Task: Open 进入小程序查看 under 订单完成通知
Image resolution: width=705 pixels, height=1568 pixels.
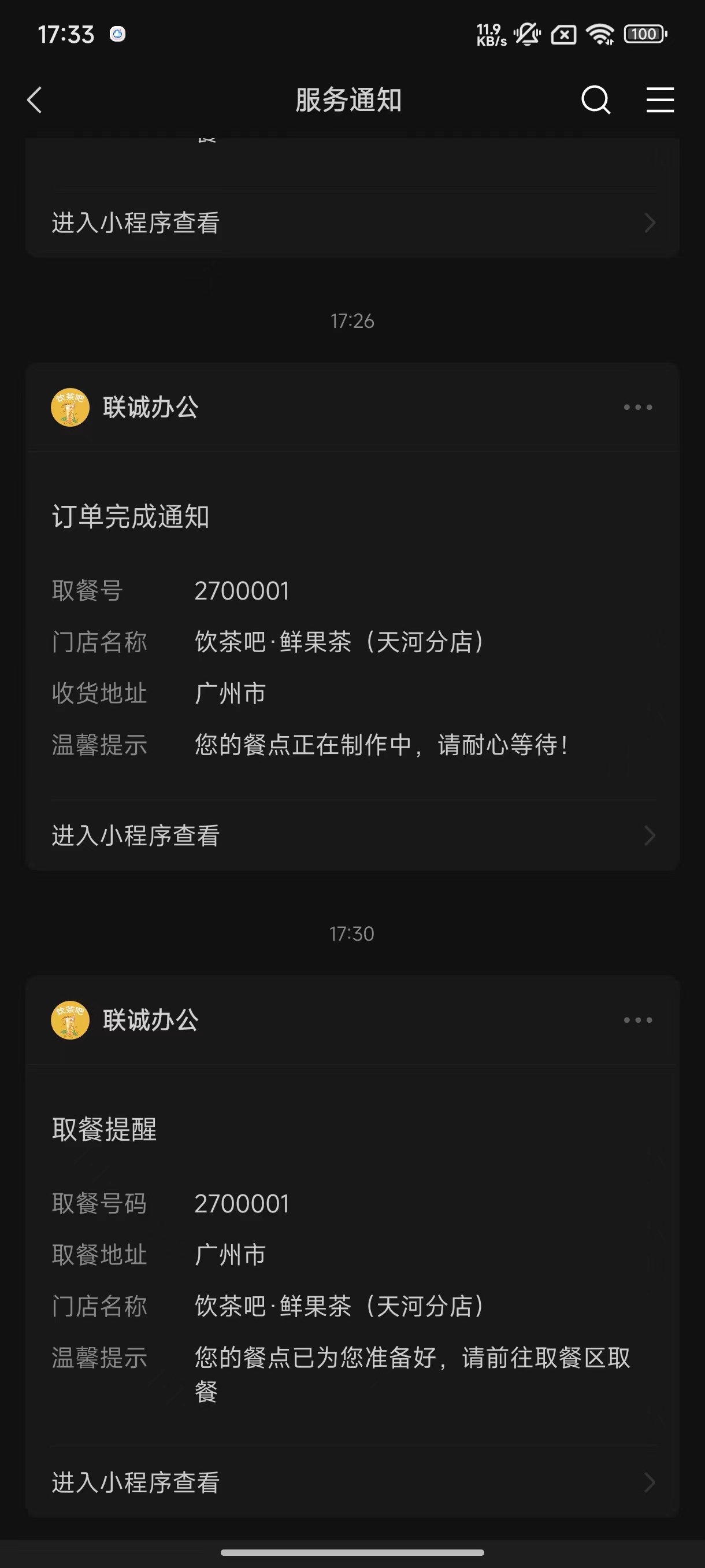Action: click(x=353, y=835)
